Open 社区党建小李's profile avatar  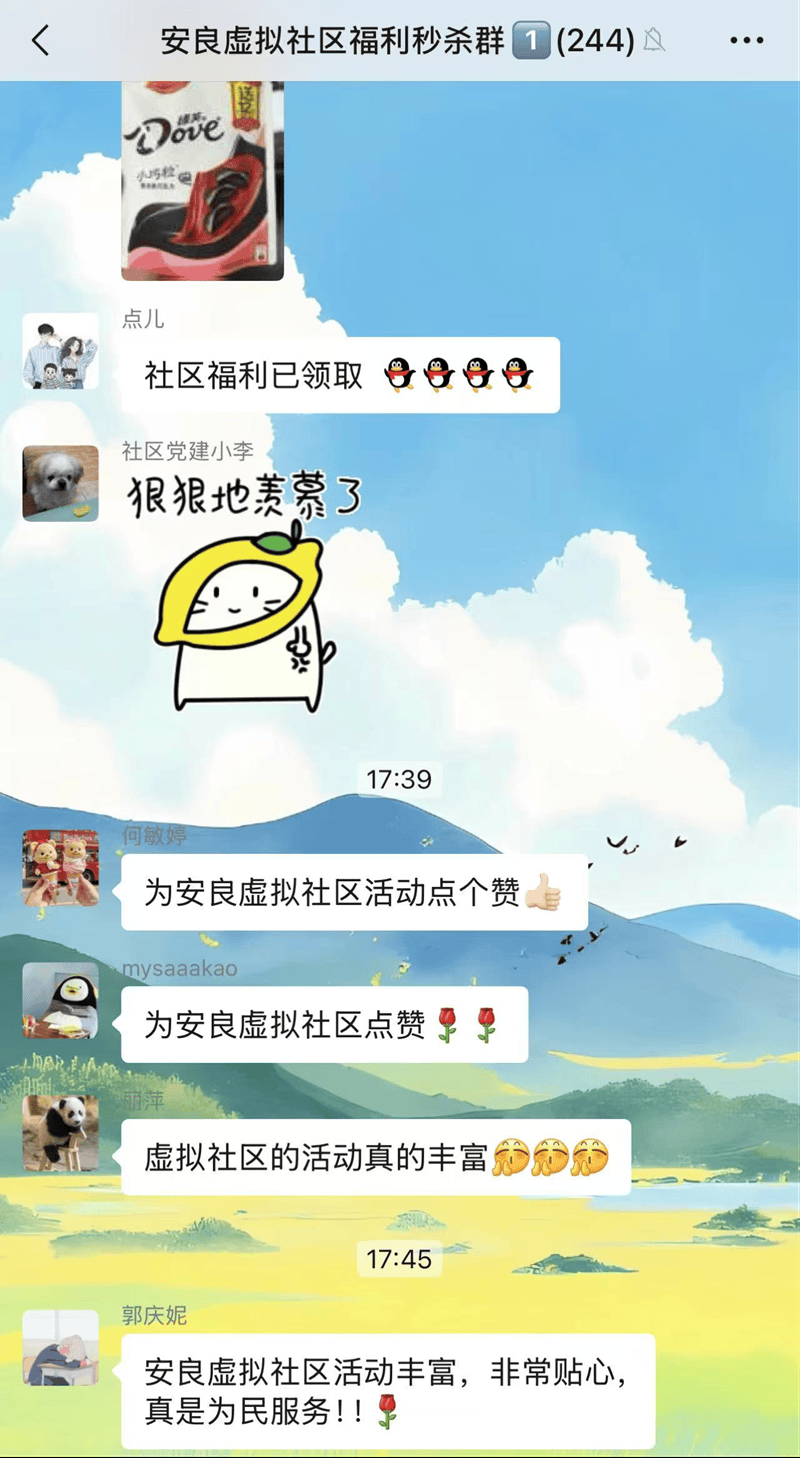pos(61,483)
